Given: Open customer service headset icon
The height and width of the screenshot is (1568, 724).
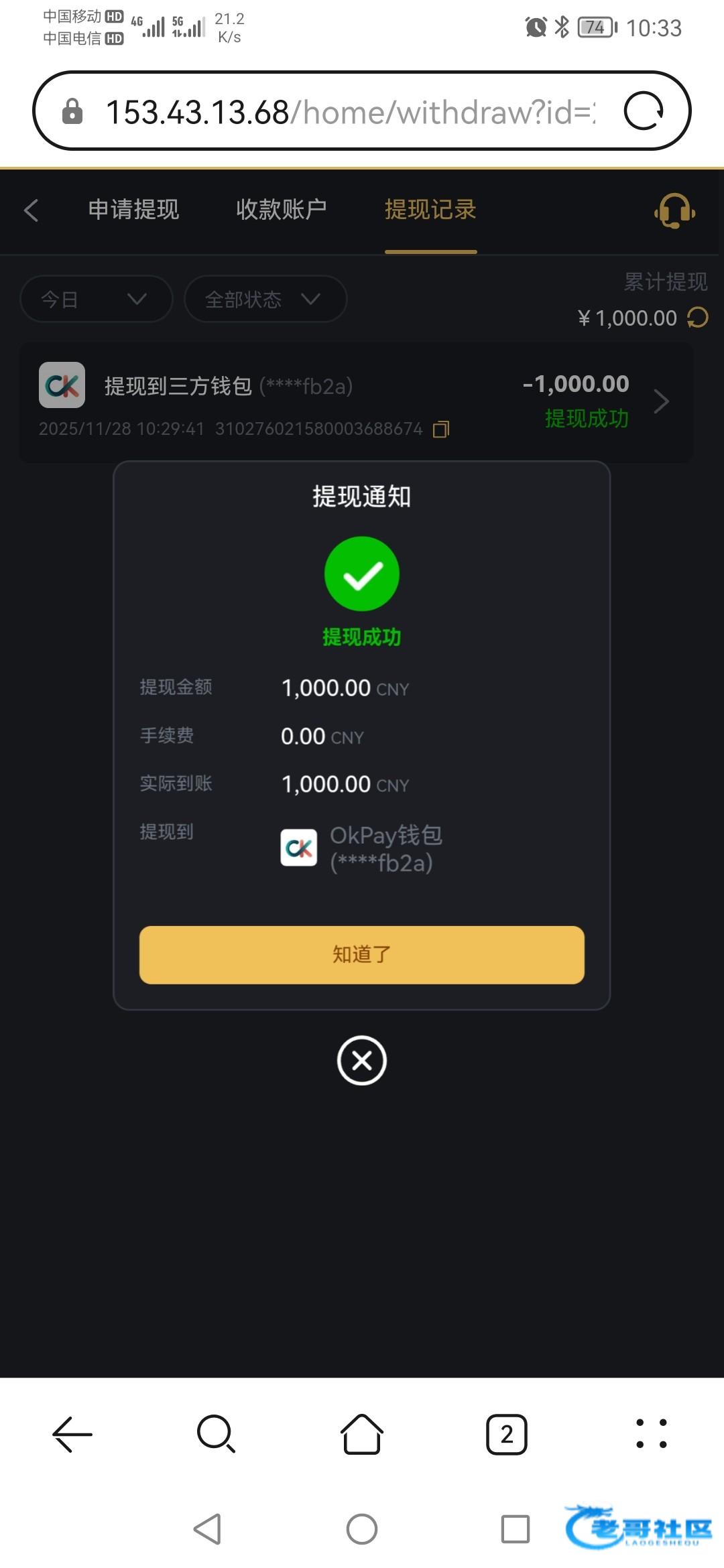Looking at the screenshot, I should coord(674,211).
